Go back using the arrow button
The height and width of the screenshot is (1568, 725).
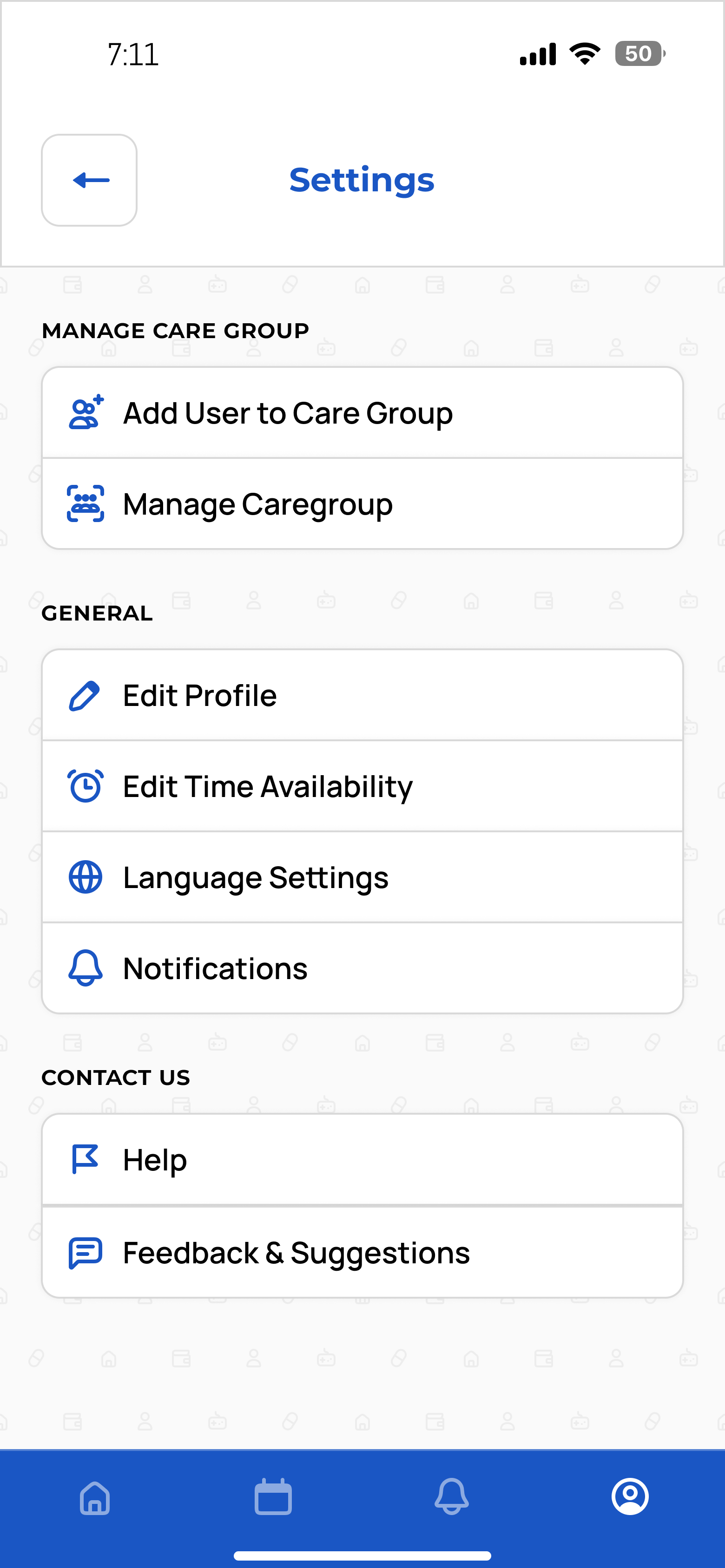tap(90, 180)
